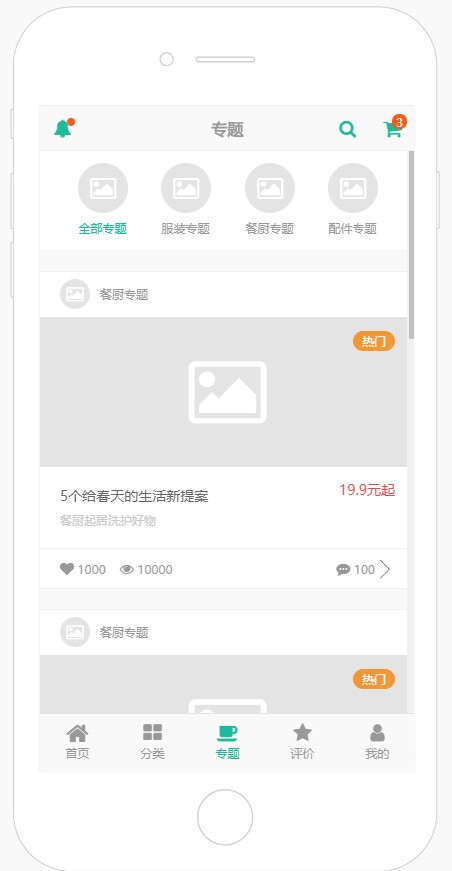Open comments showing 100
The width and height of the screenshot is (452, 871).
(355, 569)
